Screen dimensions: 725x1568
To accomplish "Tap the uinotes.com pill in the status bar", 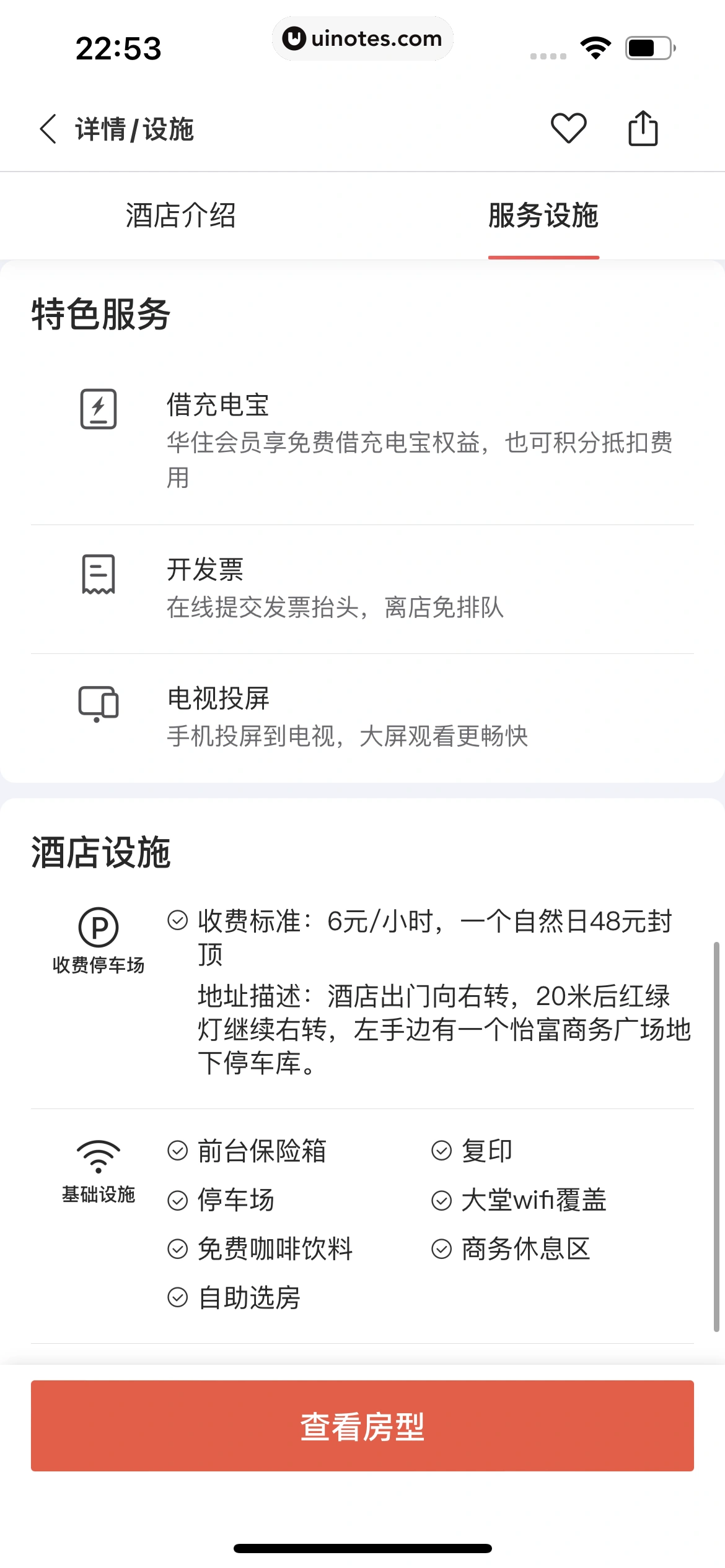I will pos(362,38).
